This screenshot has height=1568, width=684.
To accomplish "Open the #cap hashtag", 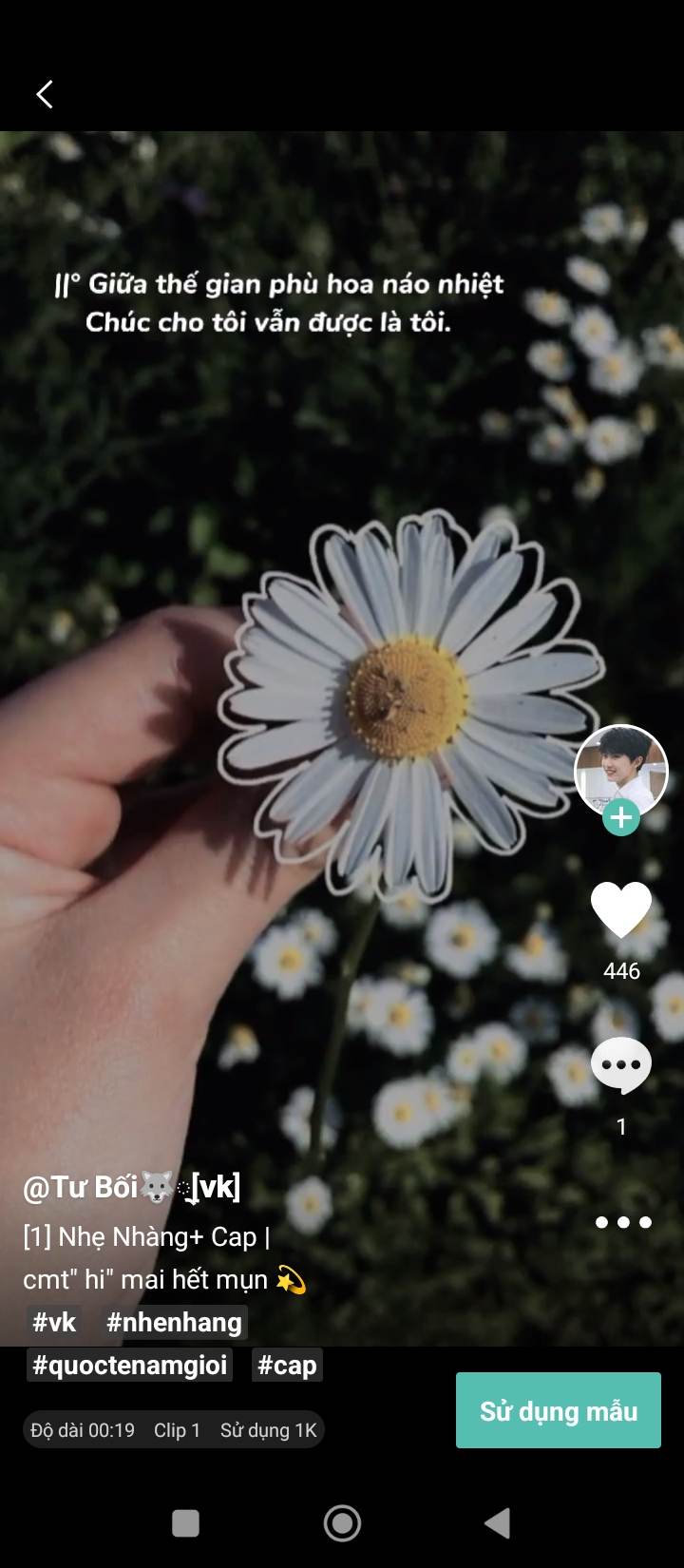I will point(287,1366).
